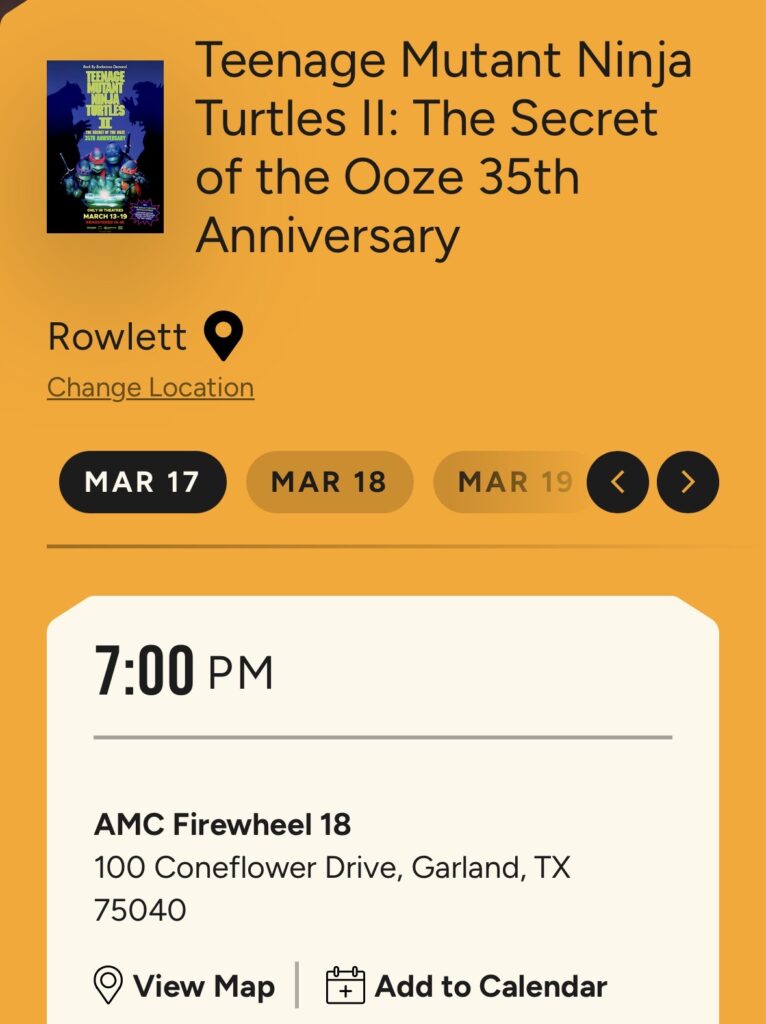Tap the location pin next to Rowlett
Screen dimensions: 766x1024
223,337
